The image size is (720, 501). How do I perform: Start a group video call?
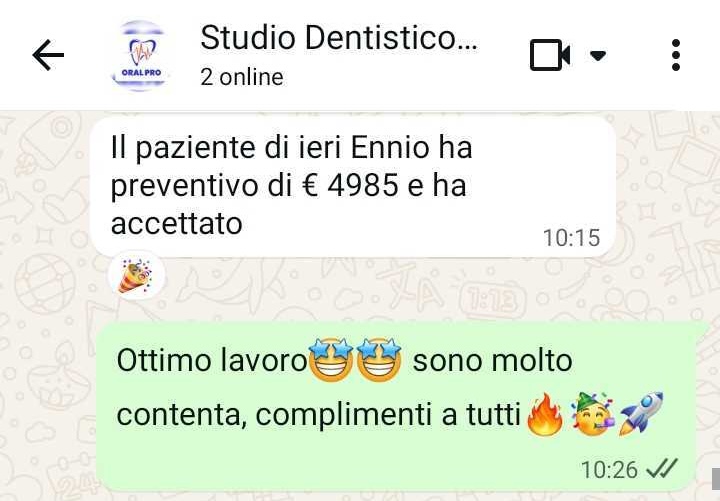[x=550, y=56]
